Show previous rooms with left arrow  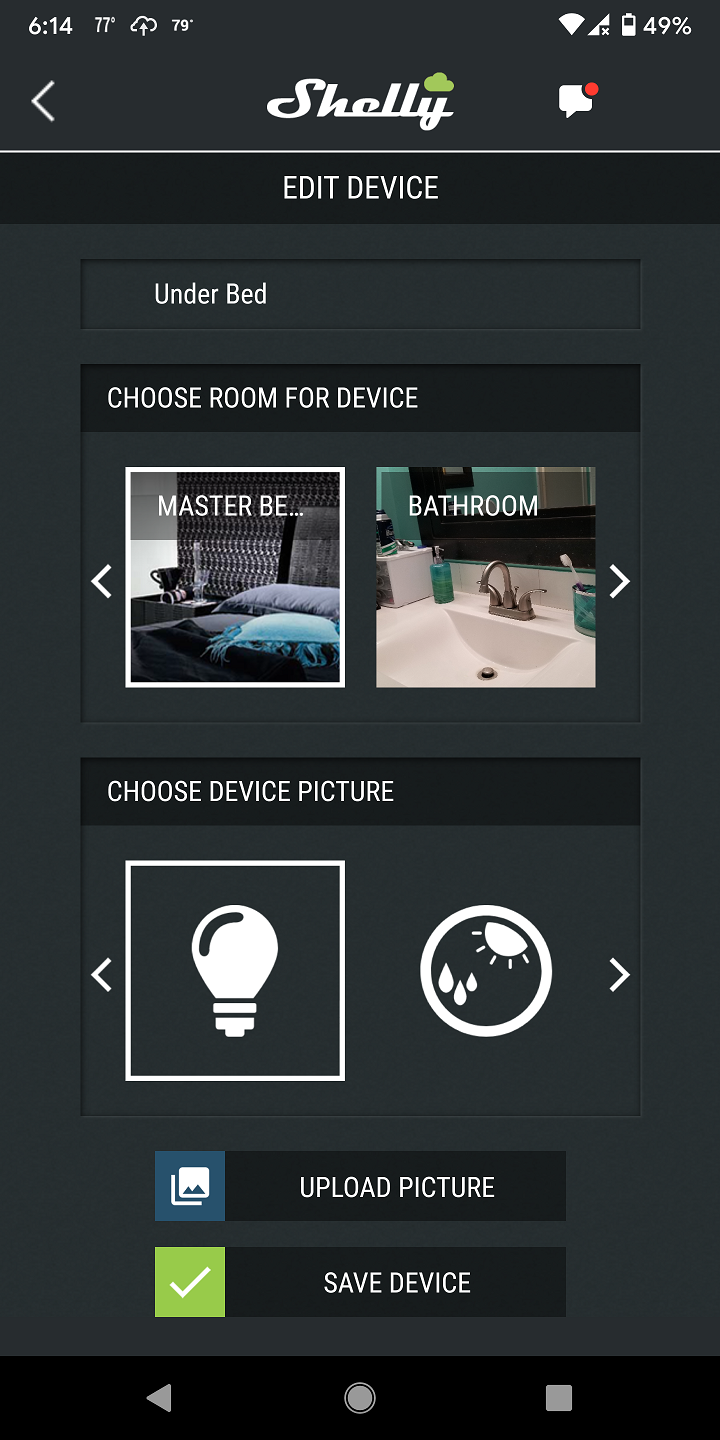[x=101, y=581]
